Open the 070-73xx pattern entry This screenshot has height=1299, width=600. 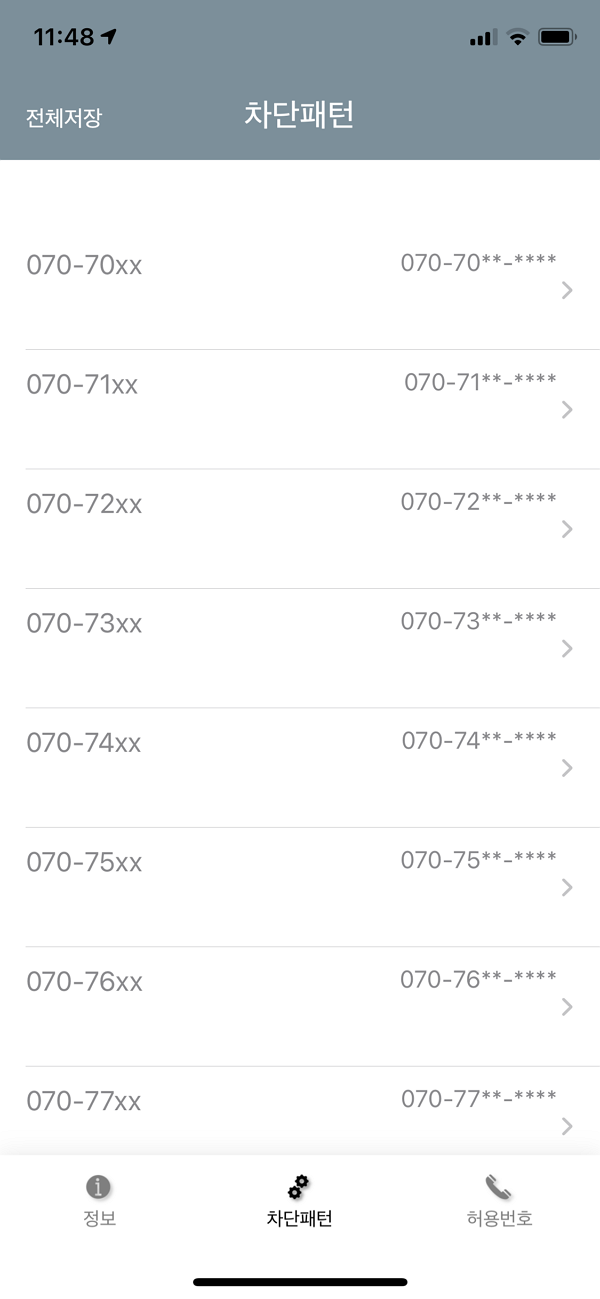[300, 648]
